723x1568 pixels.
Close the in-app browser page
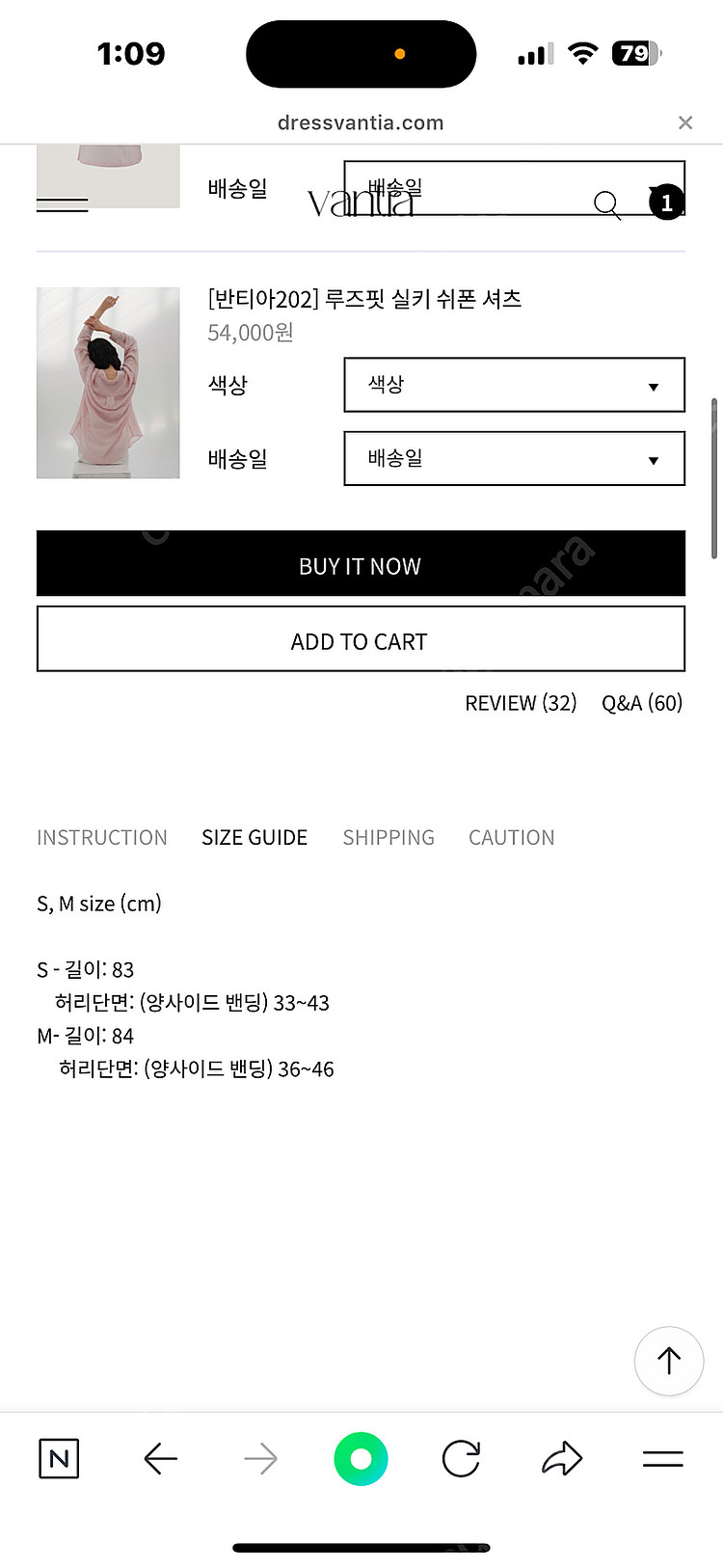685,122
